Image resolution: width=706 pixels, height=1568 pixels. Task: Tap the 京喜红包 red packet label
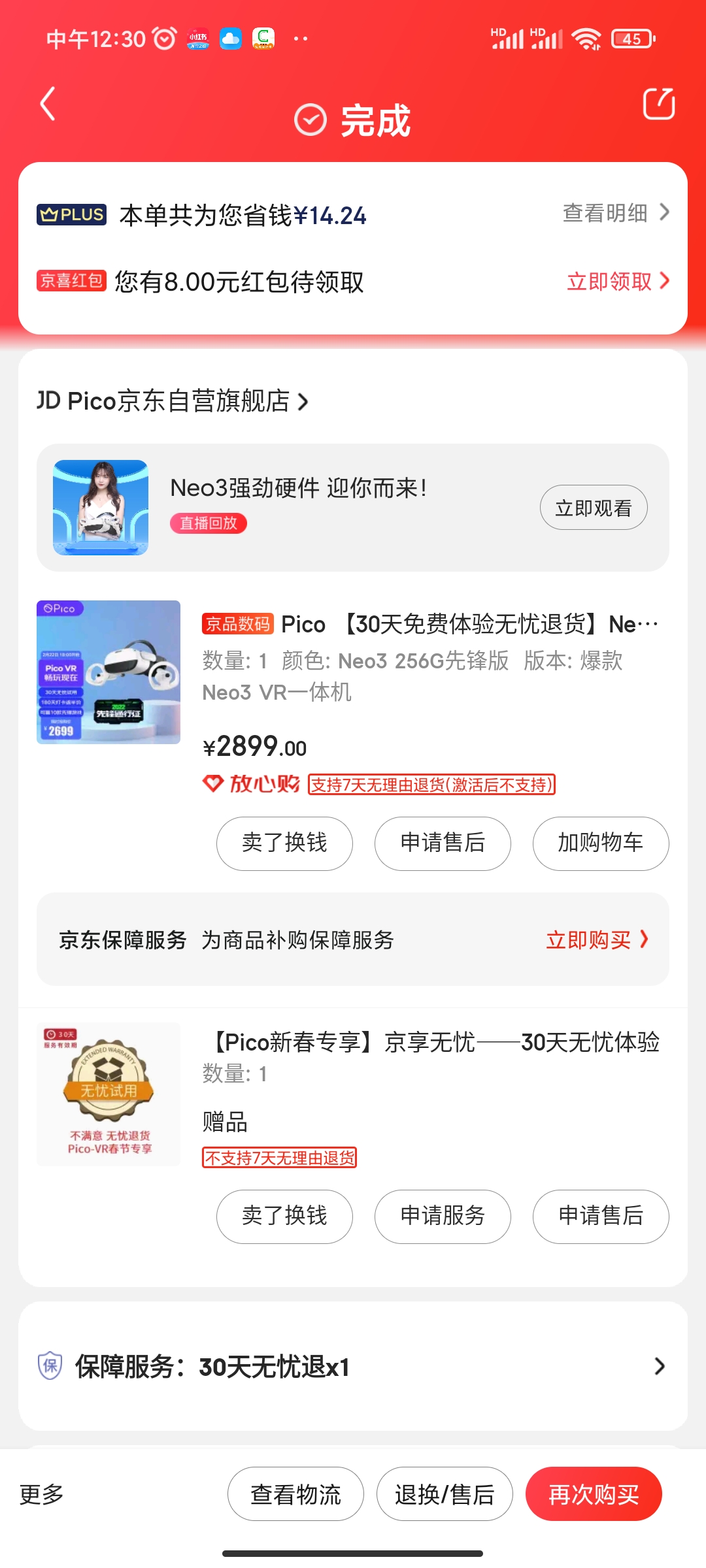click(72, 282)
